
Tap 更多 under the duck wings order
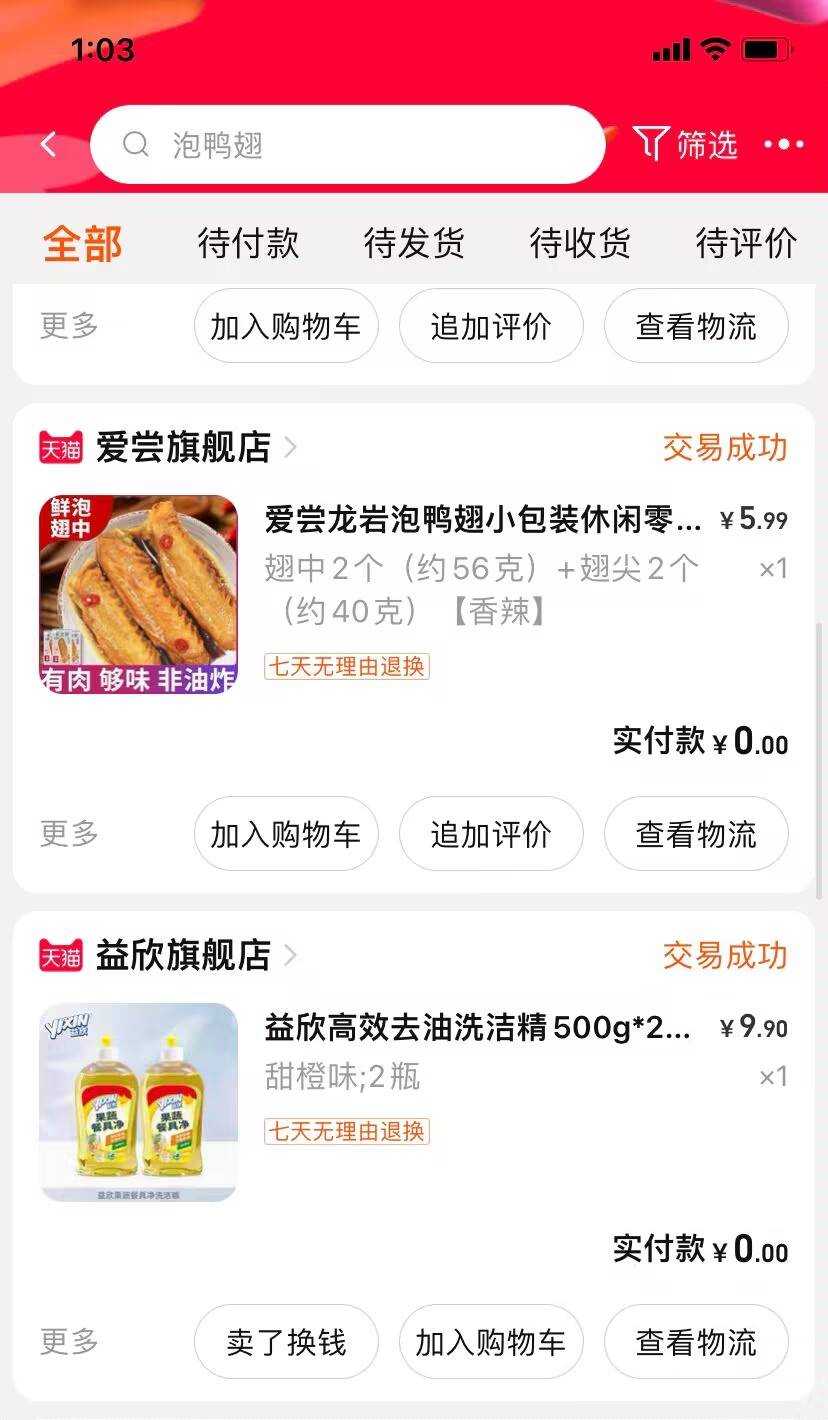(x=66, y=833)
